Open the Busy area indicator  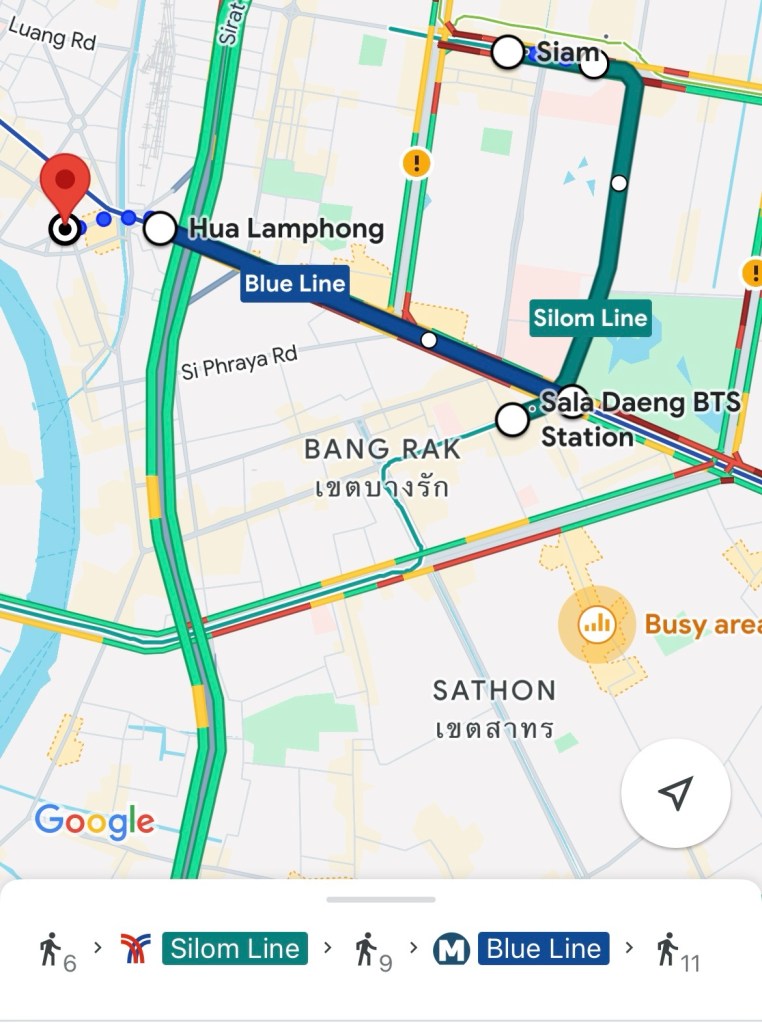click(597, 626)
